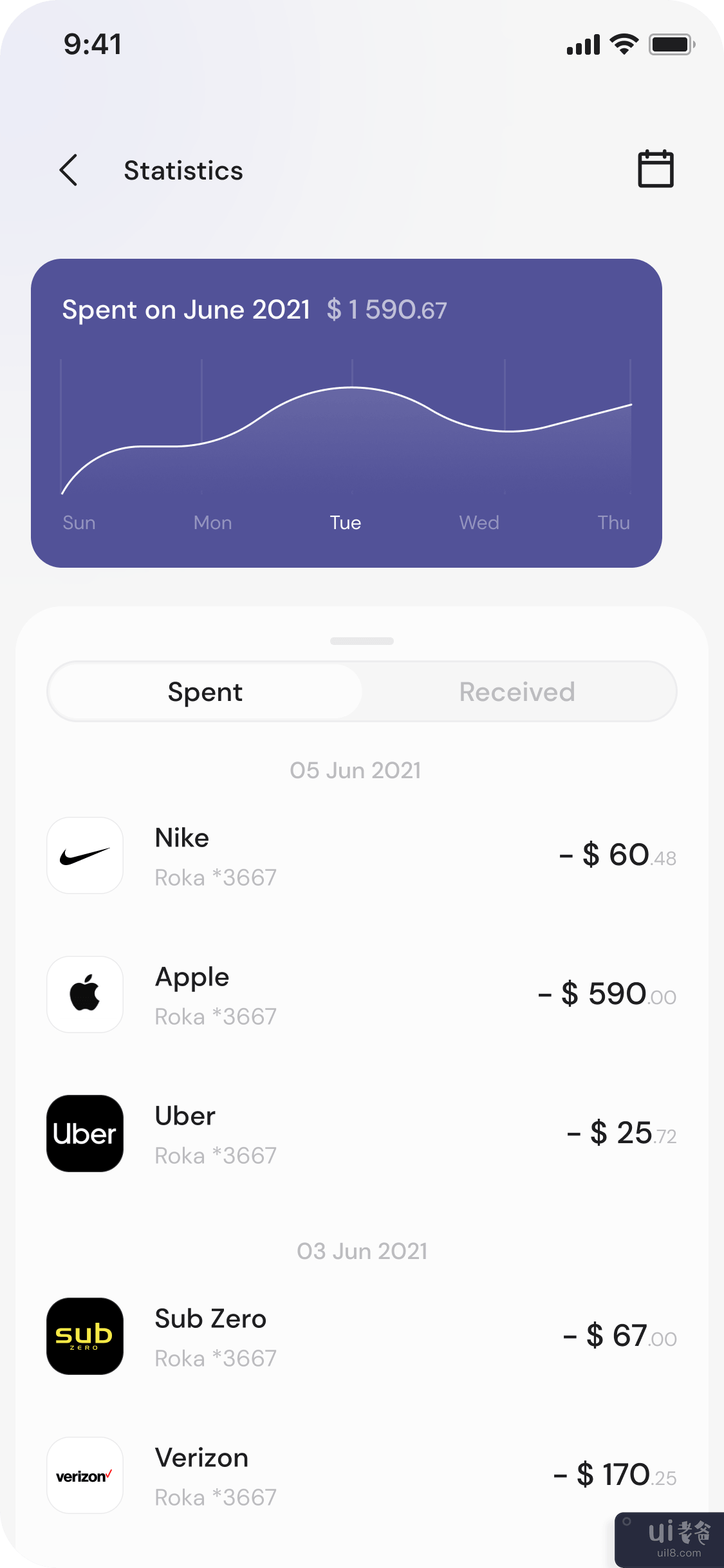Open the Sub Zero transaction
Viewport: 724px width, 1568px height.
(360, 1337)
